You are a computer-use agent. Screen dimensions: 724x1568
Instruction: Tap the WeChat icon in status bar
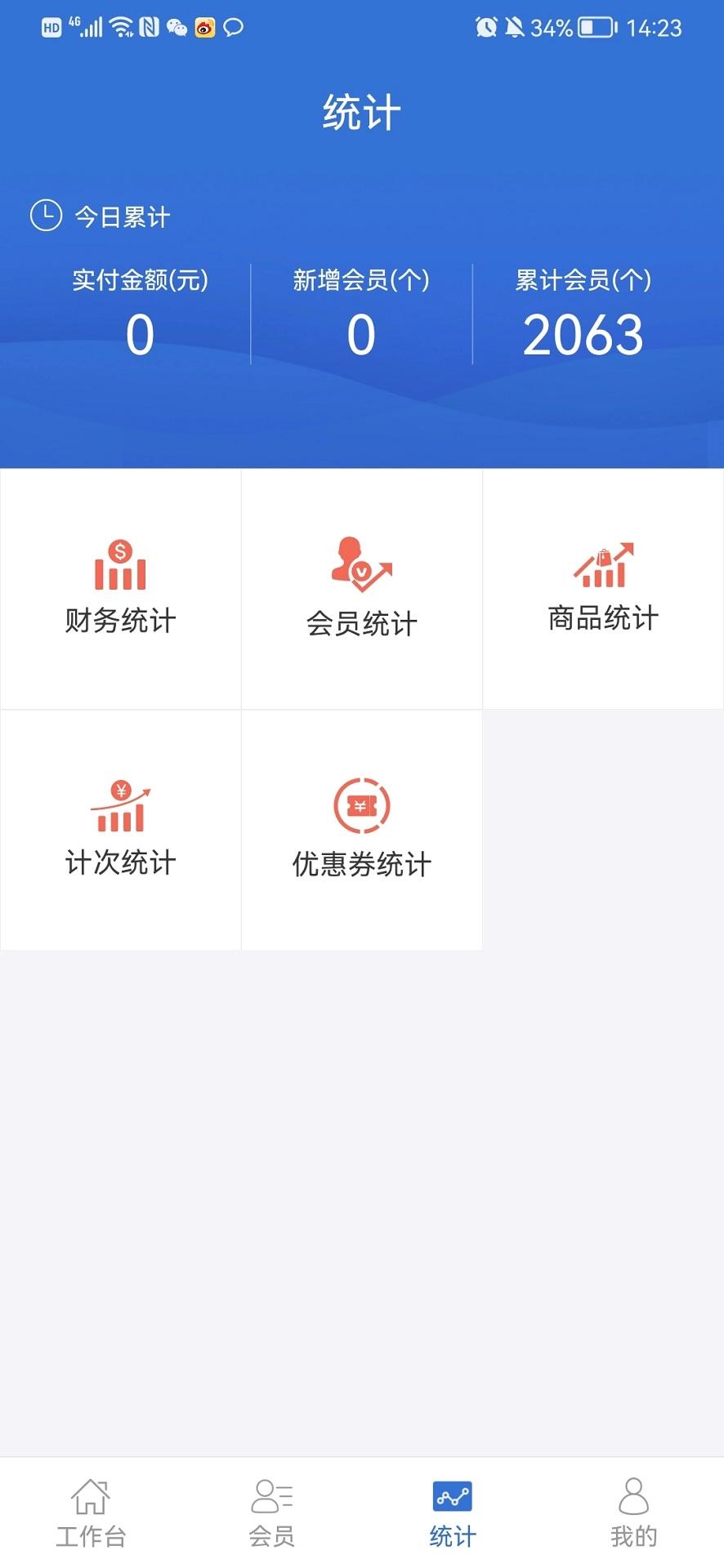177,27
